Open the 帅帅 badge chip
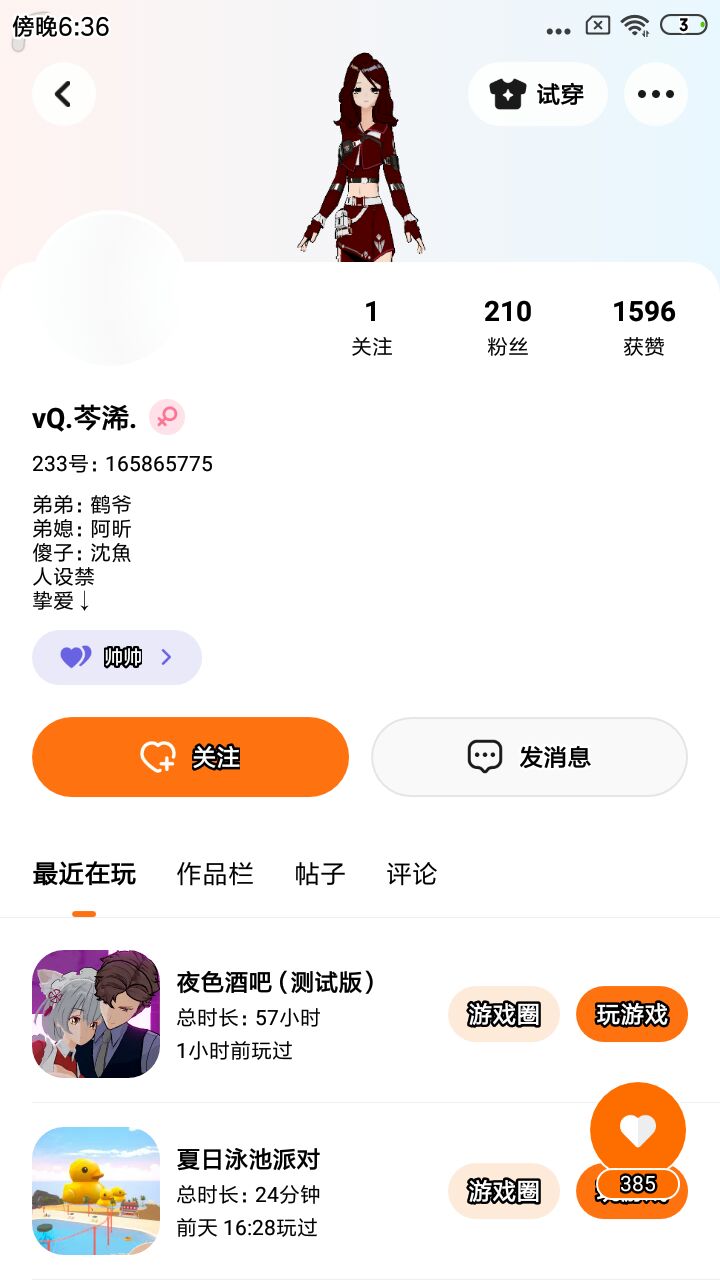 [x=117, y=657]
